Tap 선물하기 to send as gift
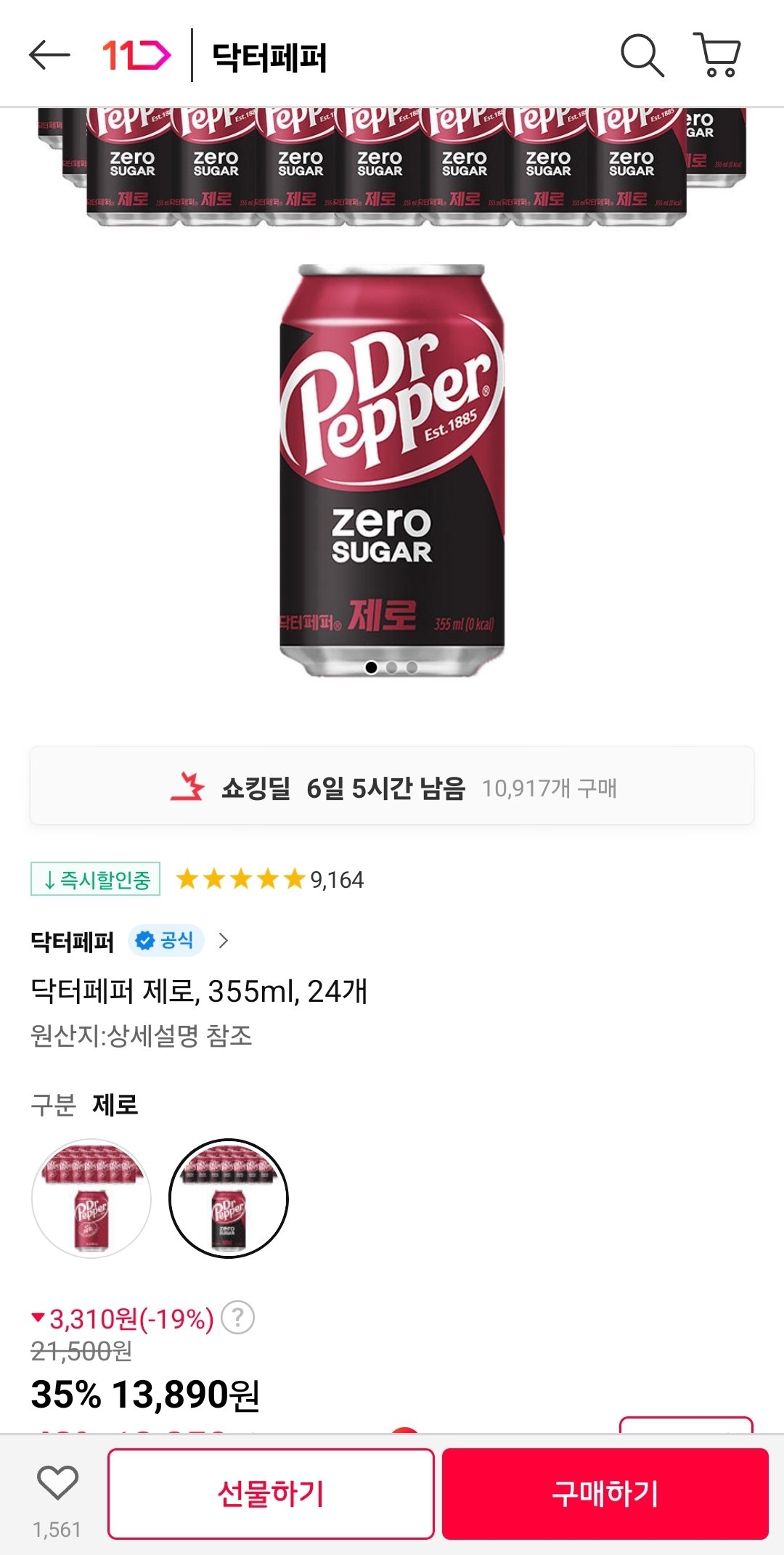Image resolution: width=784 pixels, height=1555 pixels. tap(271, 1494)
